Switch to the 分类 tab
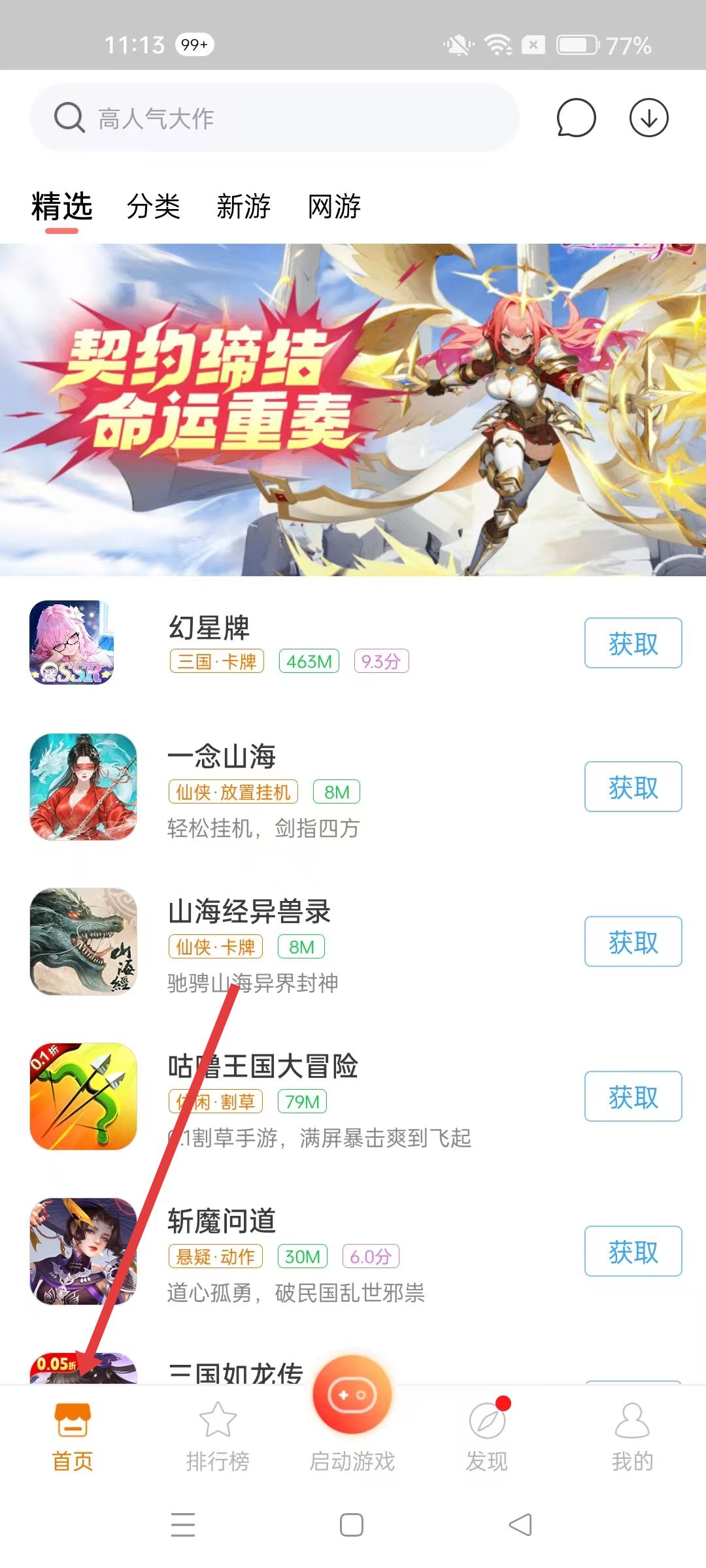This screenshot has height=1568, width=706. [153, 206]
